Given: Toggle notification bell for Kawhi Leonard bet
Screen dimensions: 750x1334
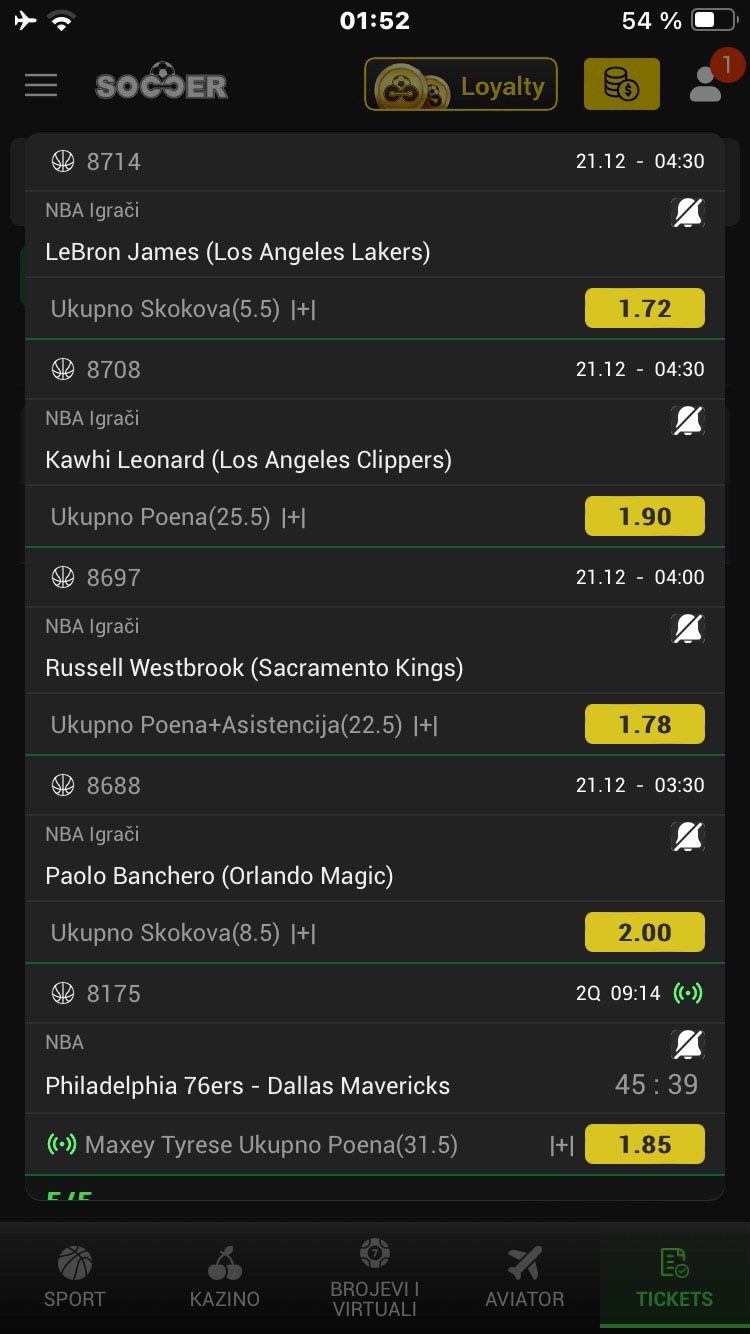Looking at the screenshot, I should click(x=688, y=420).
